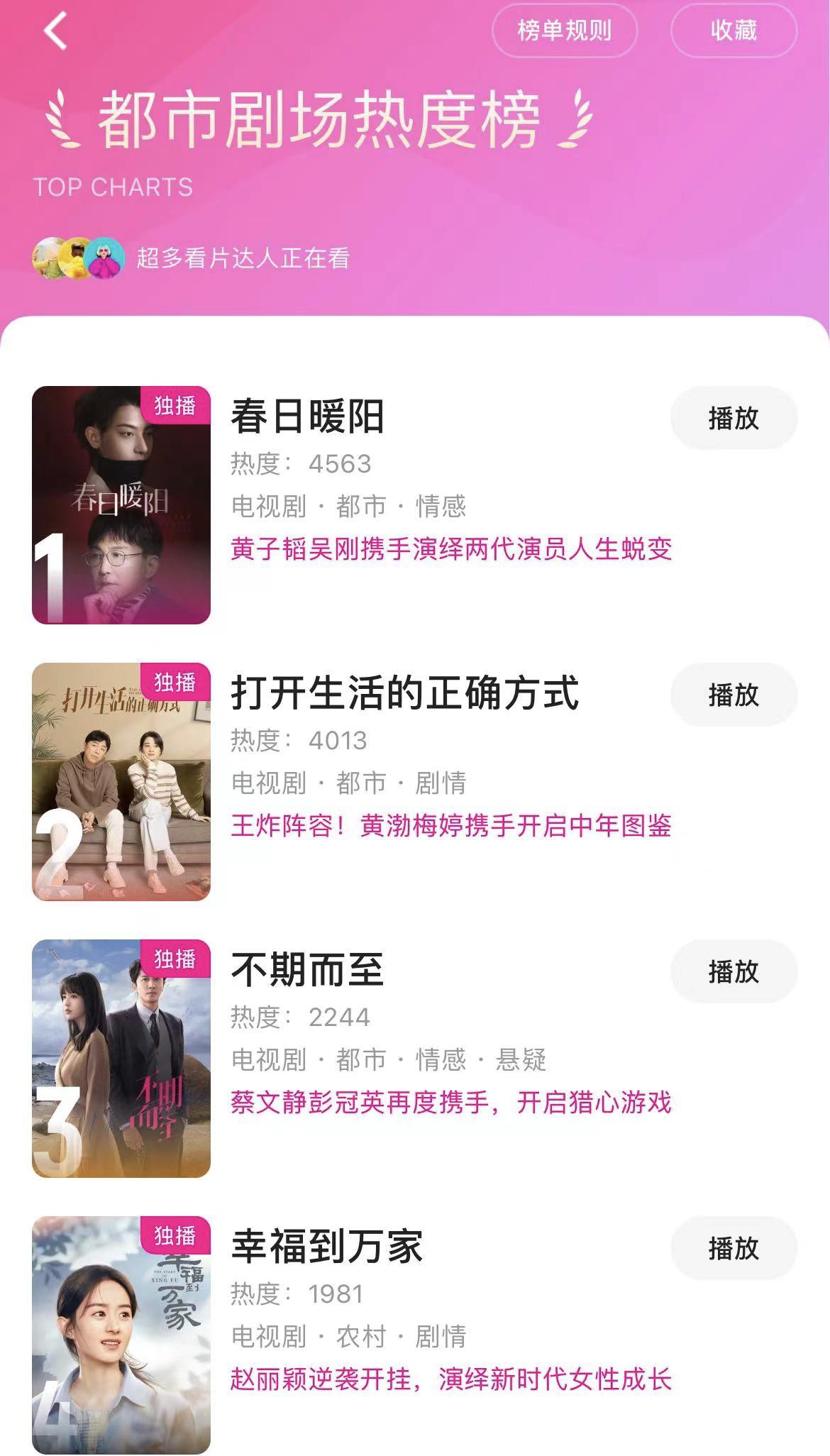Play the drama 春日暖阳
Image resolution: width=830 pixels, height=1456 pixels.
coord(734,419)
